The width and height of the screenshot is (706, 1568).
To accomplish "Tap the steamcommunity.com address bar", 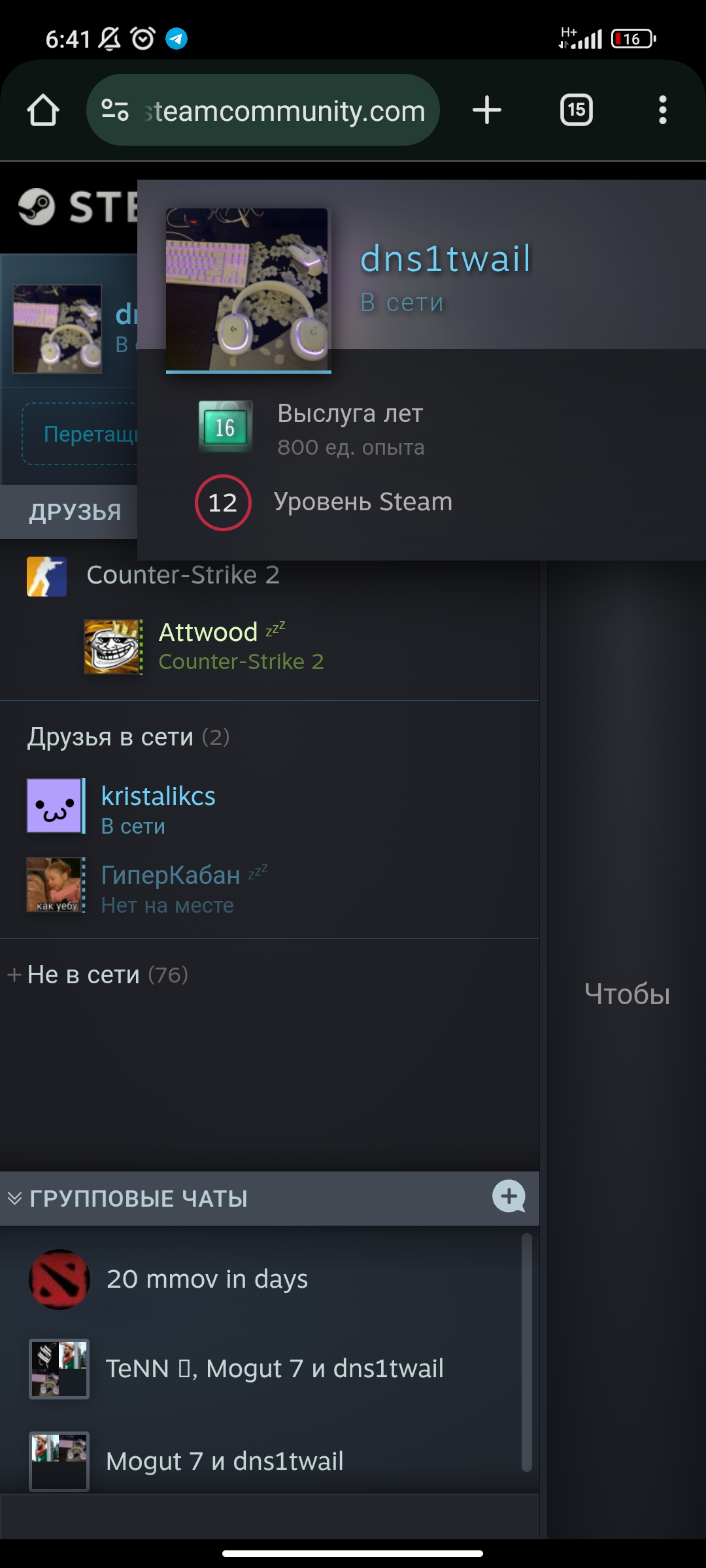I will point(263,110).
